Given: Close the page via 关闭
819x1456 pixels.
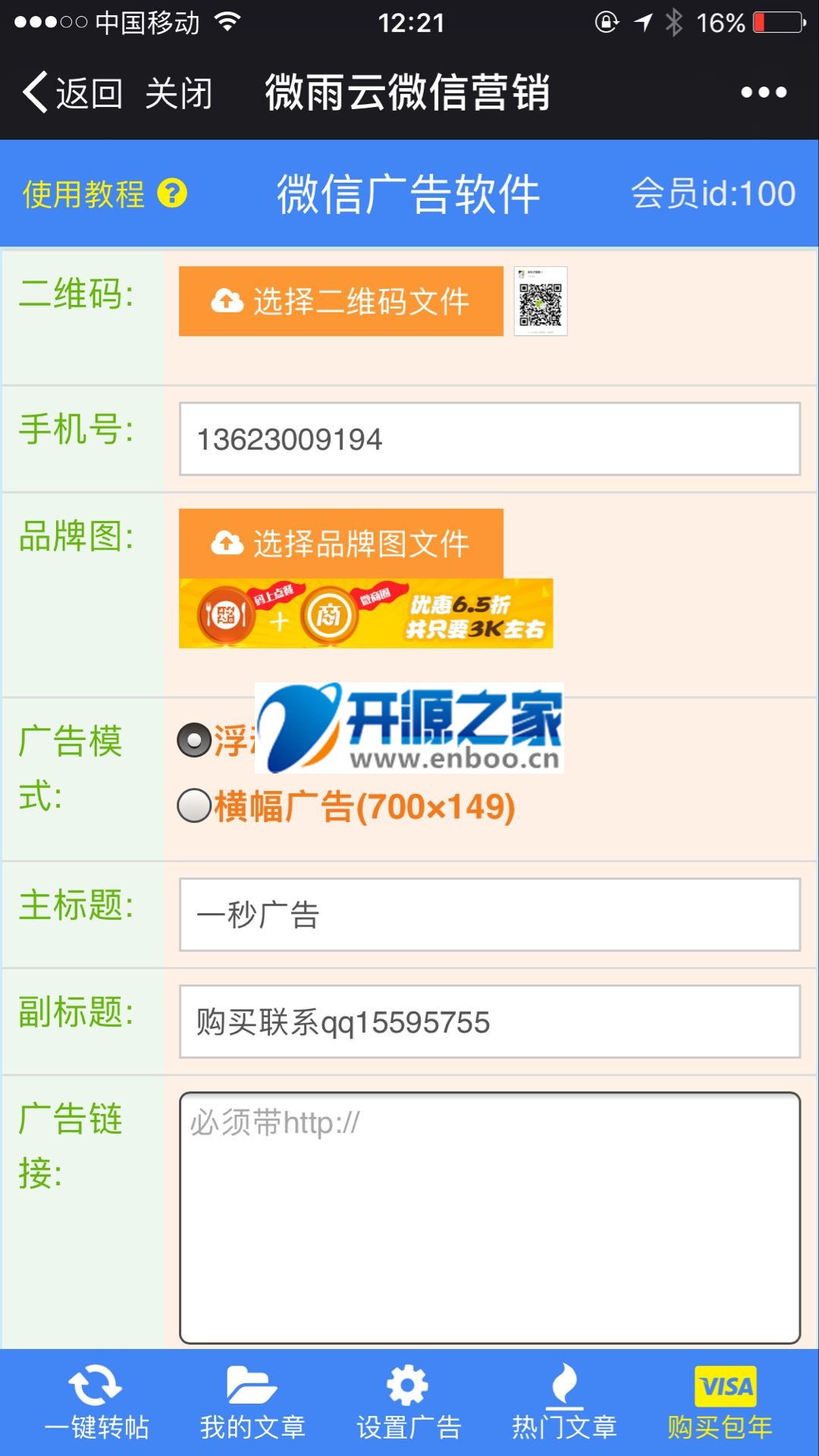Looking at the screenshot, I should tap(179, 93).
